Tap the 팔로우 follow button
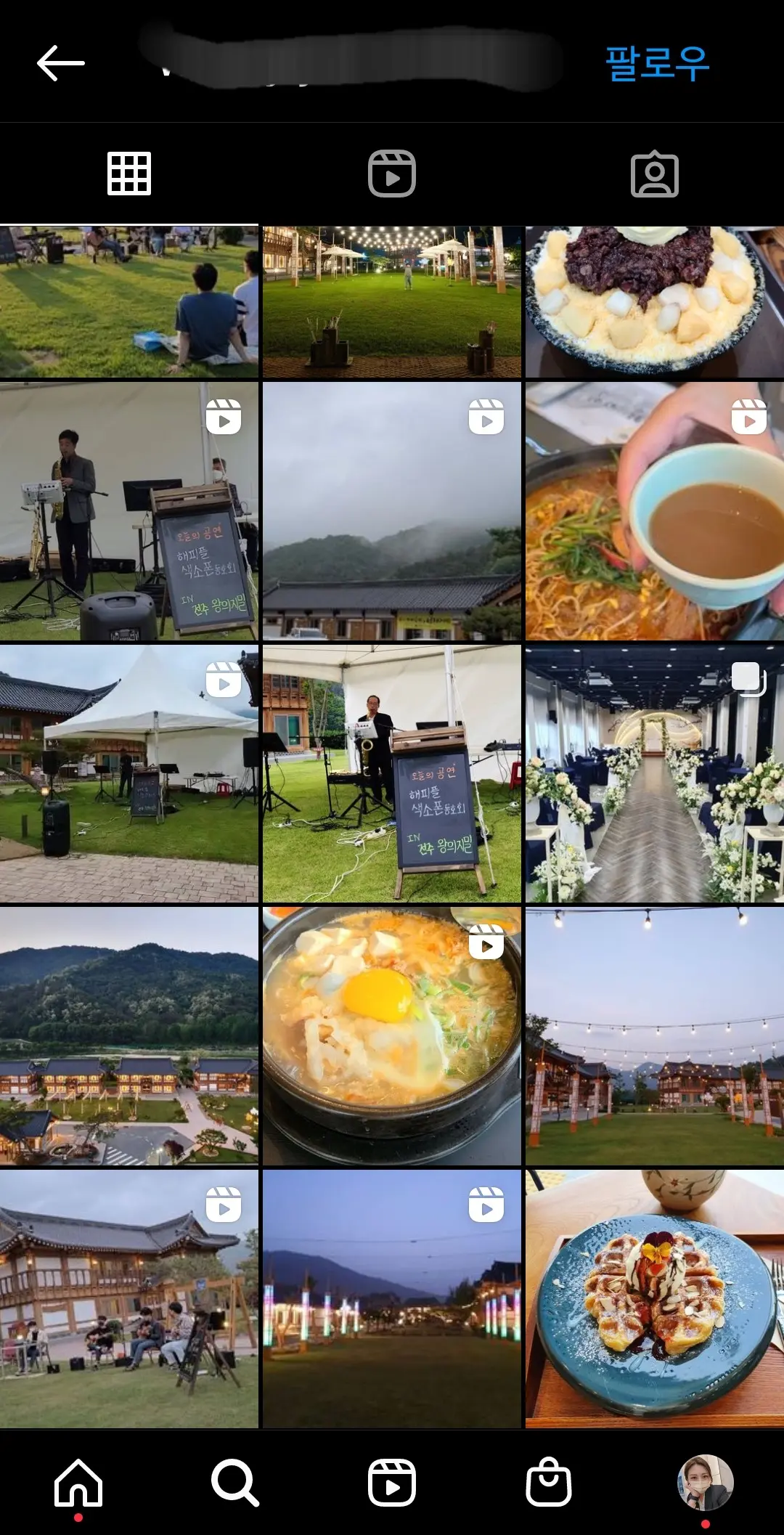784x1535 pixels. click(x=657, y=63)
